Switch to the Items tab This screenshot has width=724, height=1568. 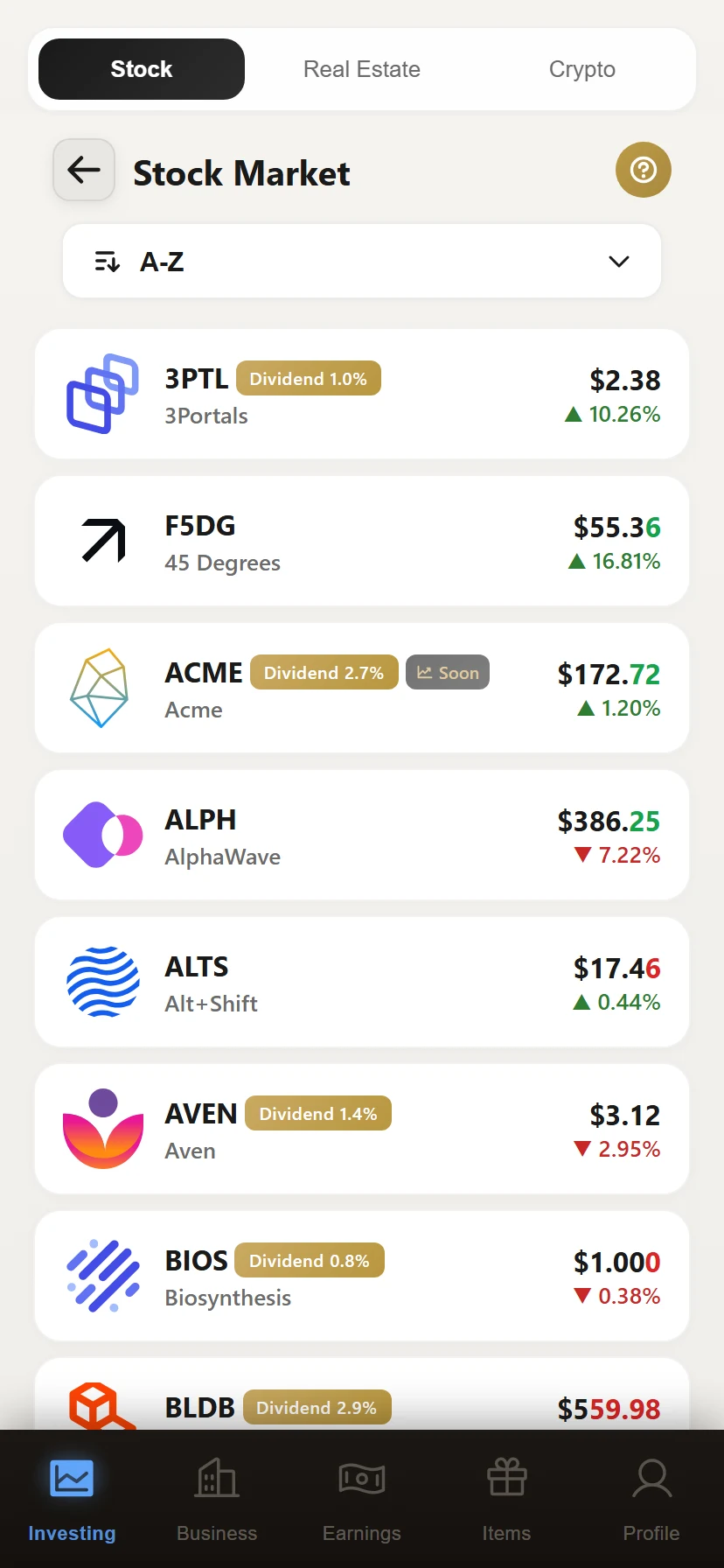point(506,1500)
